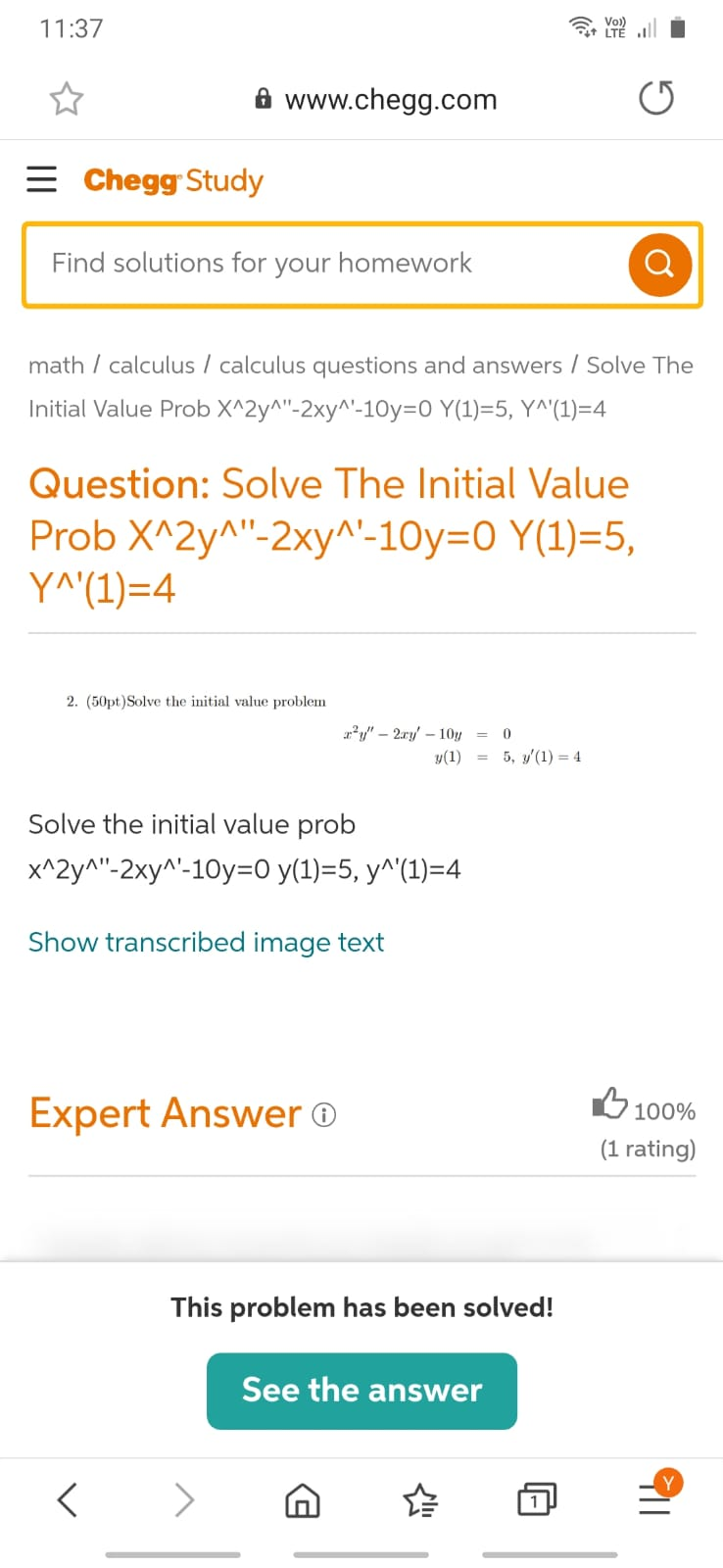Tap See the answer button

click(x=361, y=1390)
